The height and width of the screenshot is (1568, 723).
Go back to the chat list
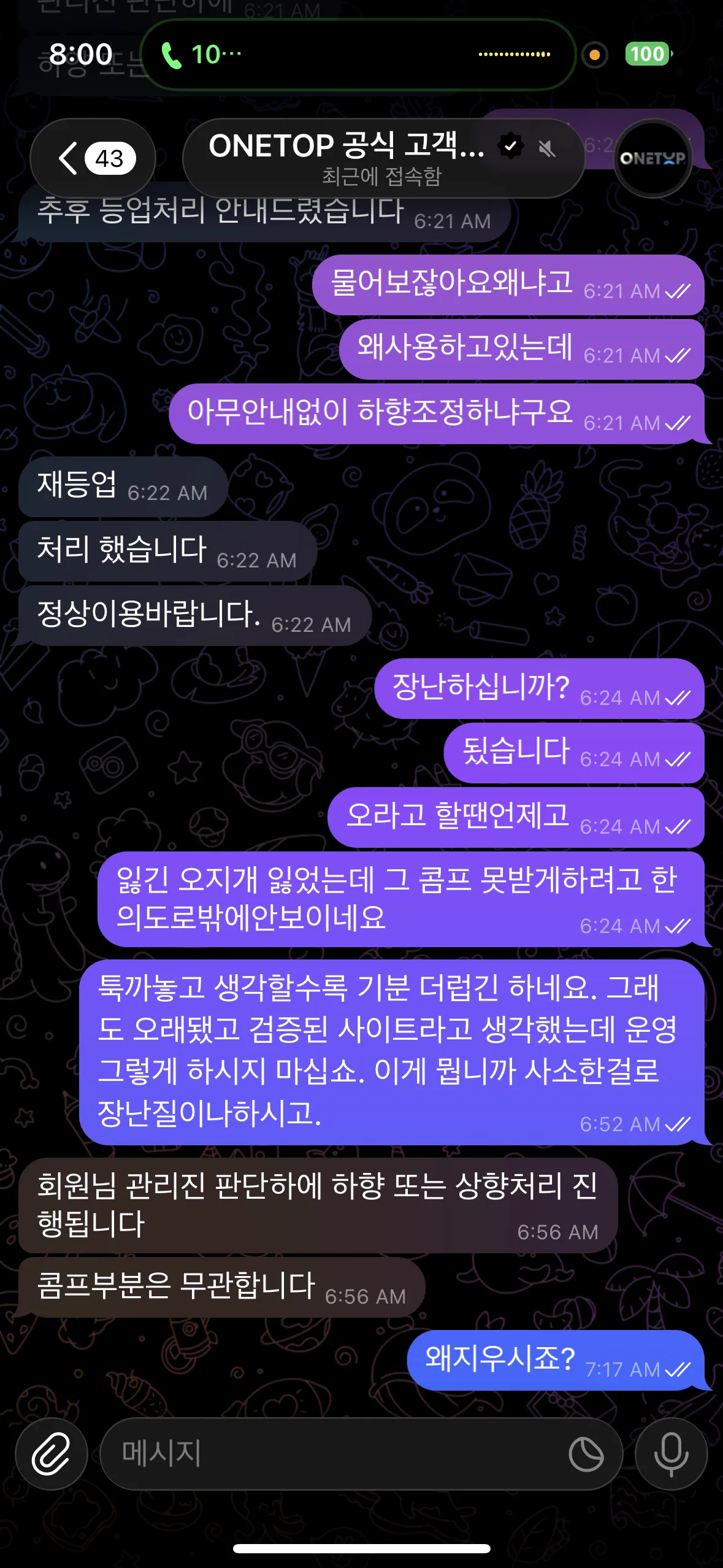coord(93,158)
